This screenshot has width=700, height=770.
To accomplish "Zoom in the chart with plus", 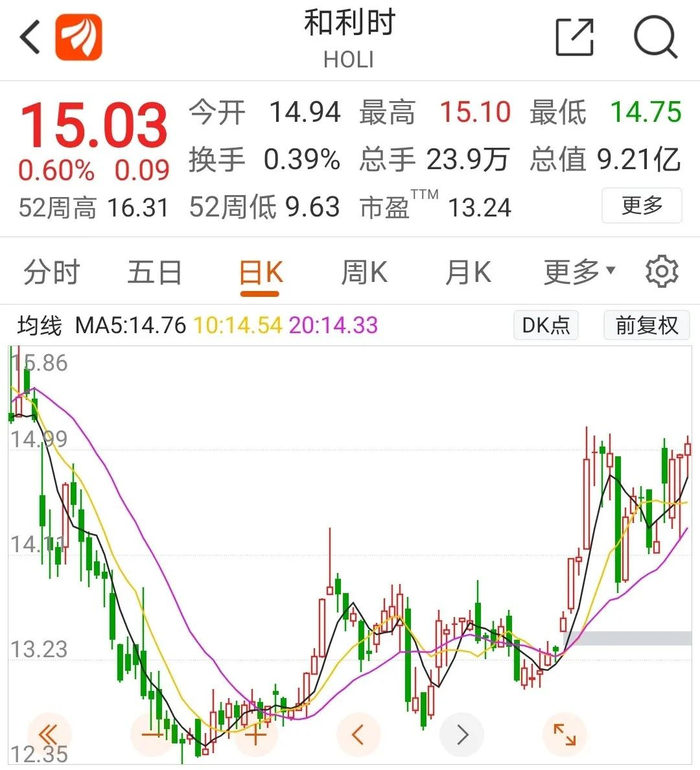I will click(256, 735).
